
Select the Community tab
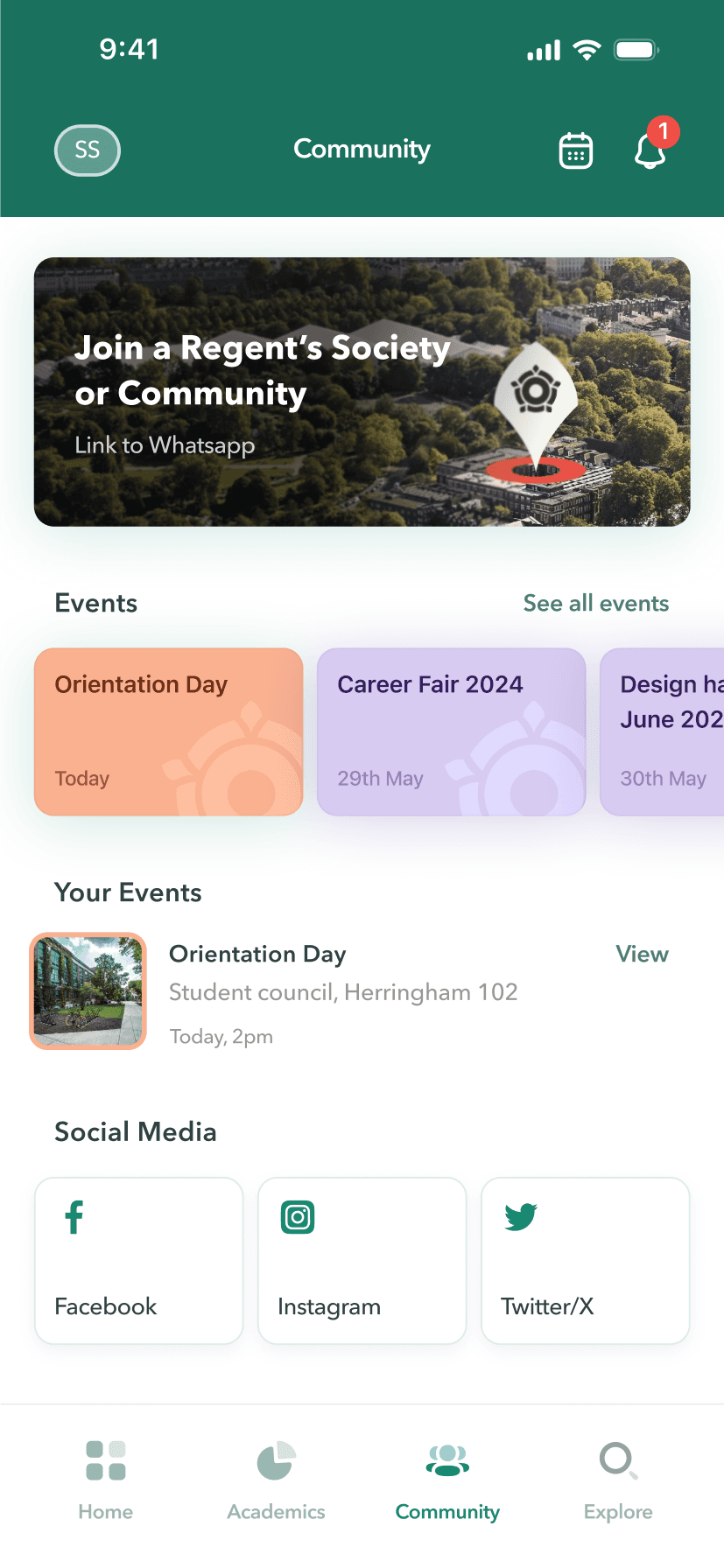tap(447, 1480)
